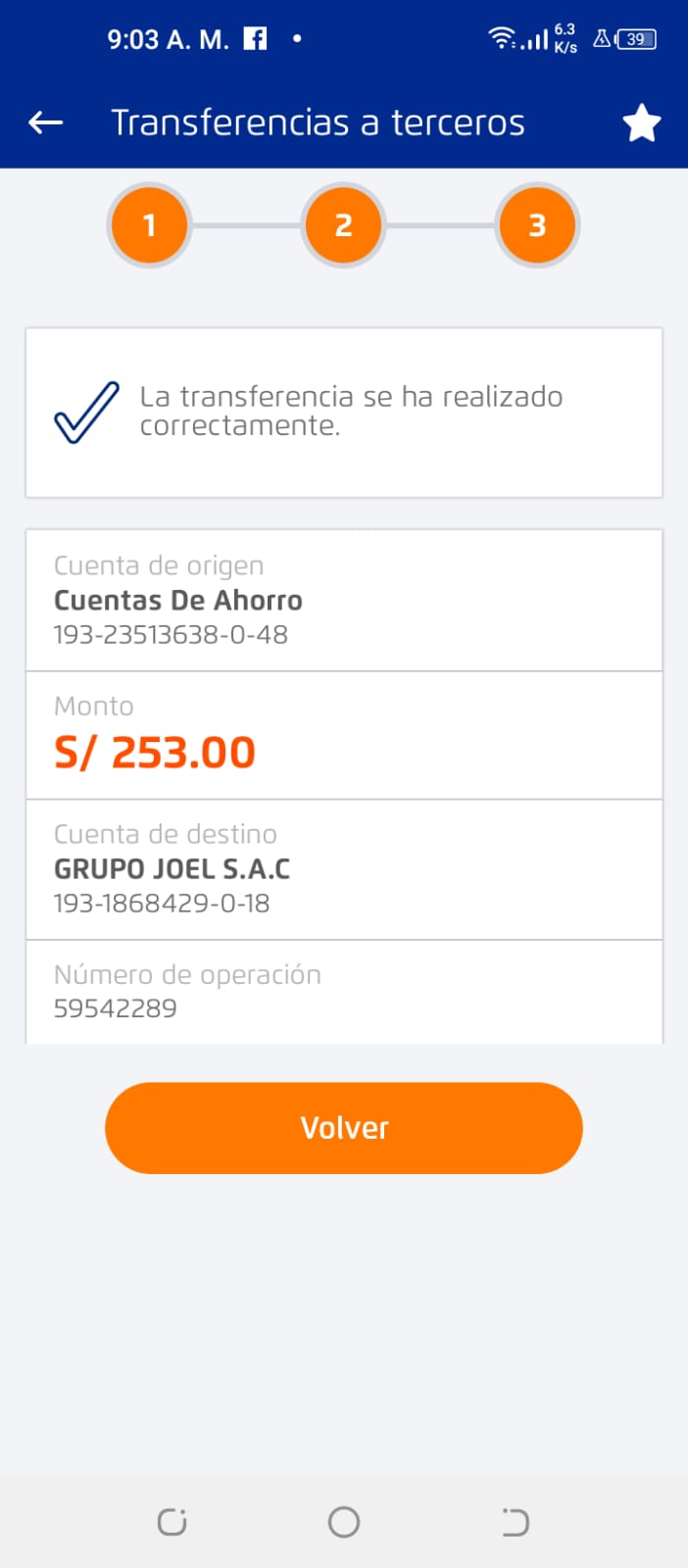688x1568 pixels.
Task: Mark this transfer as favorite with star
Action: 642,123
